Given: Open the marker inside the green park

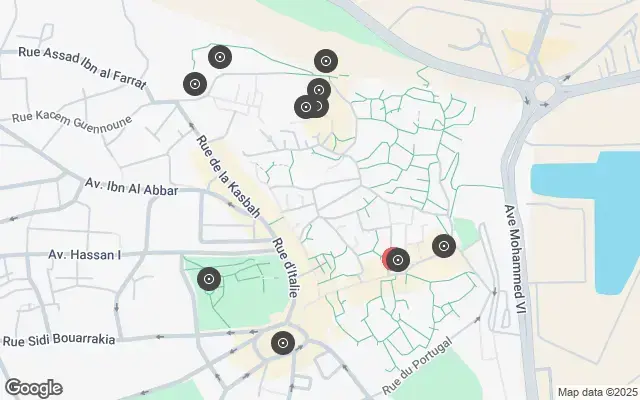Looking at the screenshot, I should click(209, 279).
